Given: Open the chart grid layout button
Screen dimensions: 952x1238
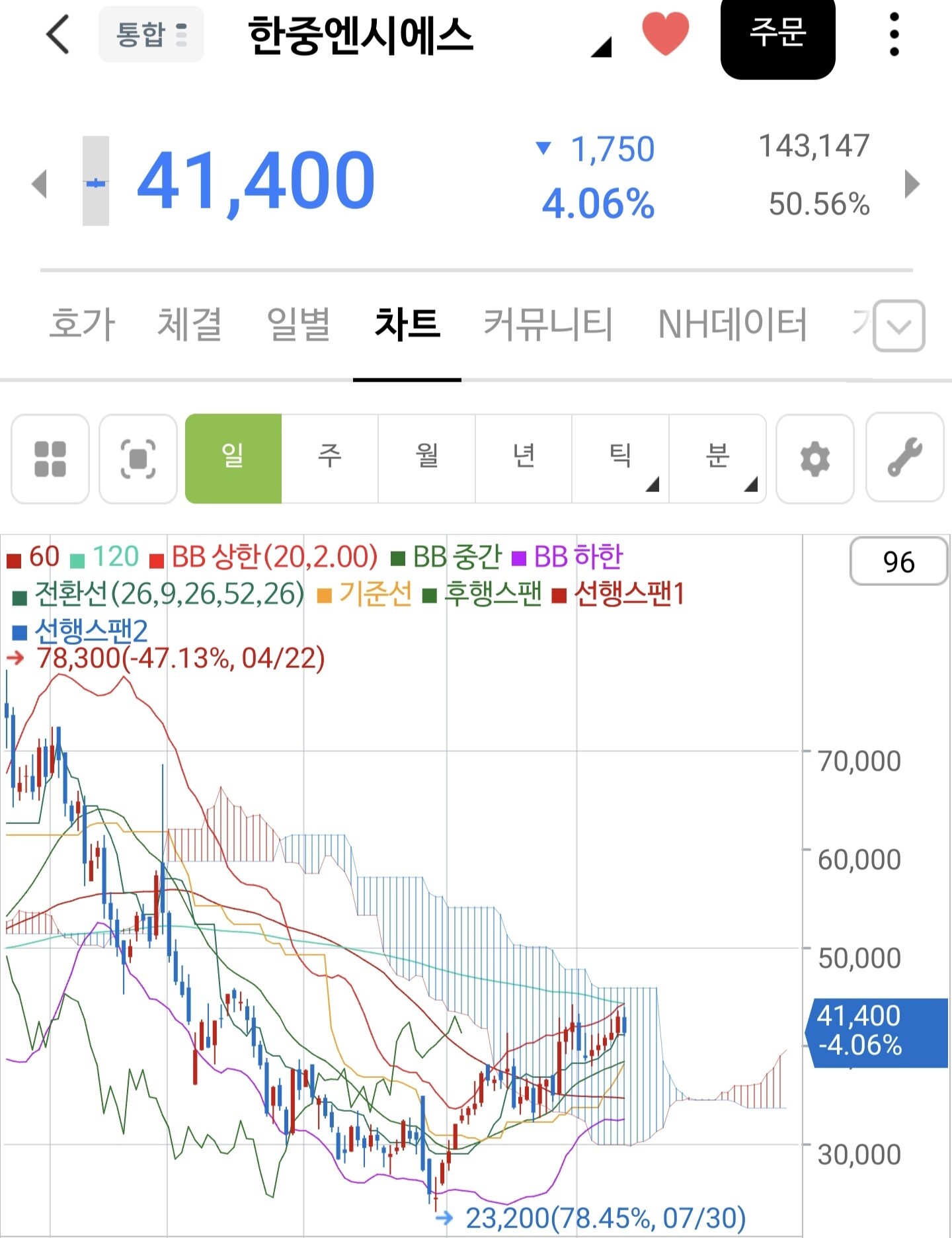Looking at the screenshot, I should pyautogui.click(x=50, y=459).
